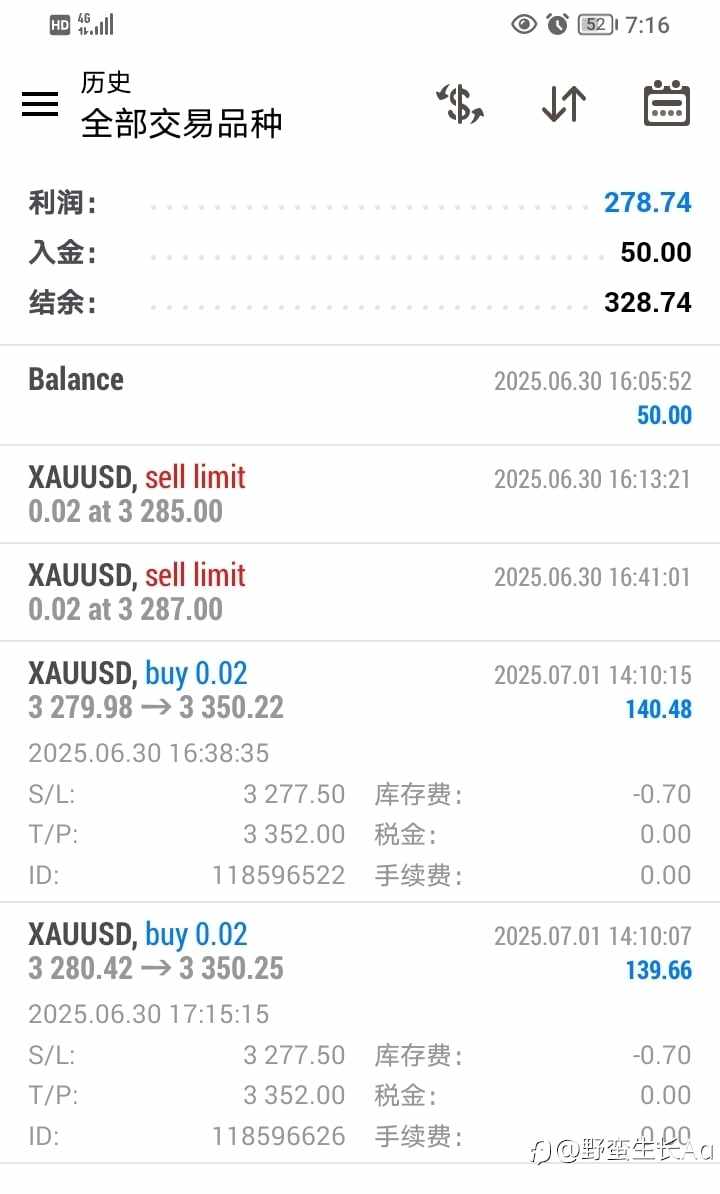Open the sort arrows option
The width and height of the screenshot is (720, 1194).
click(564, 104)
